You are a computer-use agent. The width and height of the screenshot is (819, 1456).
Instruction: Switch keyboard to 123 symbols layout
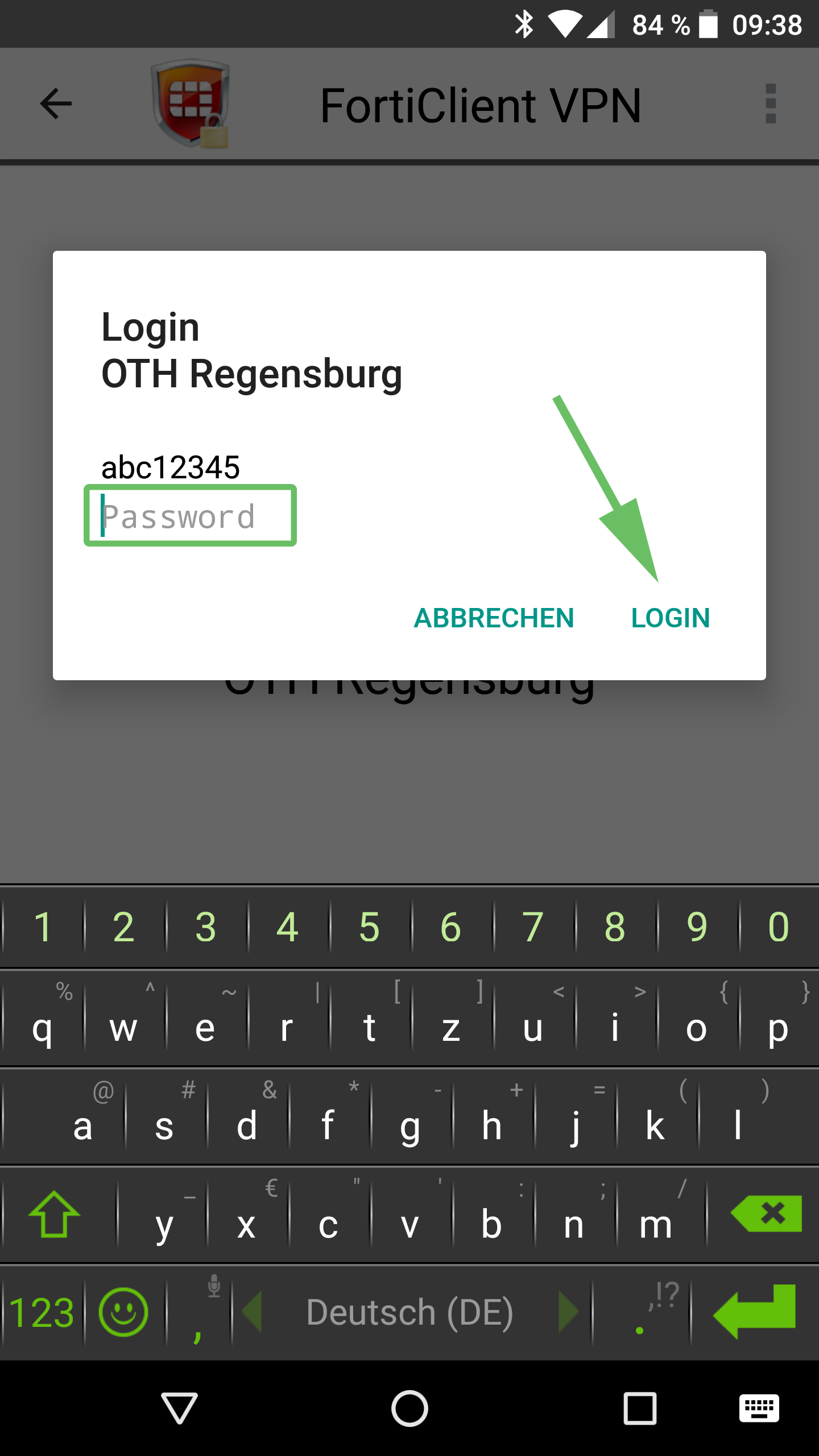point(42,1313)
